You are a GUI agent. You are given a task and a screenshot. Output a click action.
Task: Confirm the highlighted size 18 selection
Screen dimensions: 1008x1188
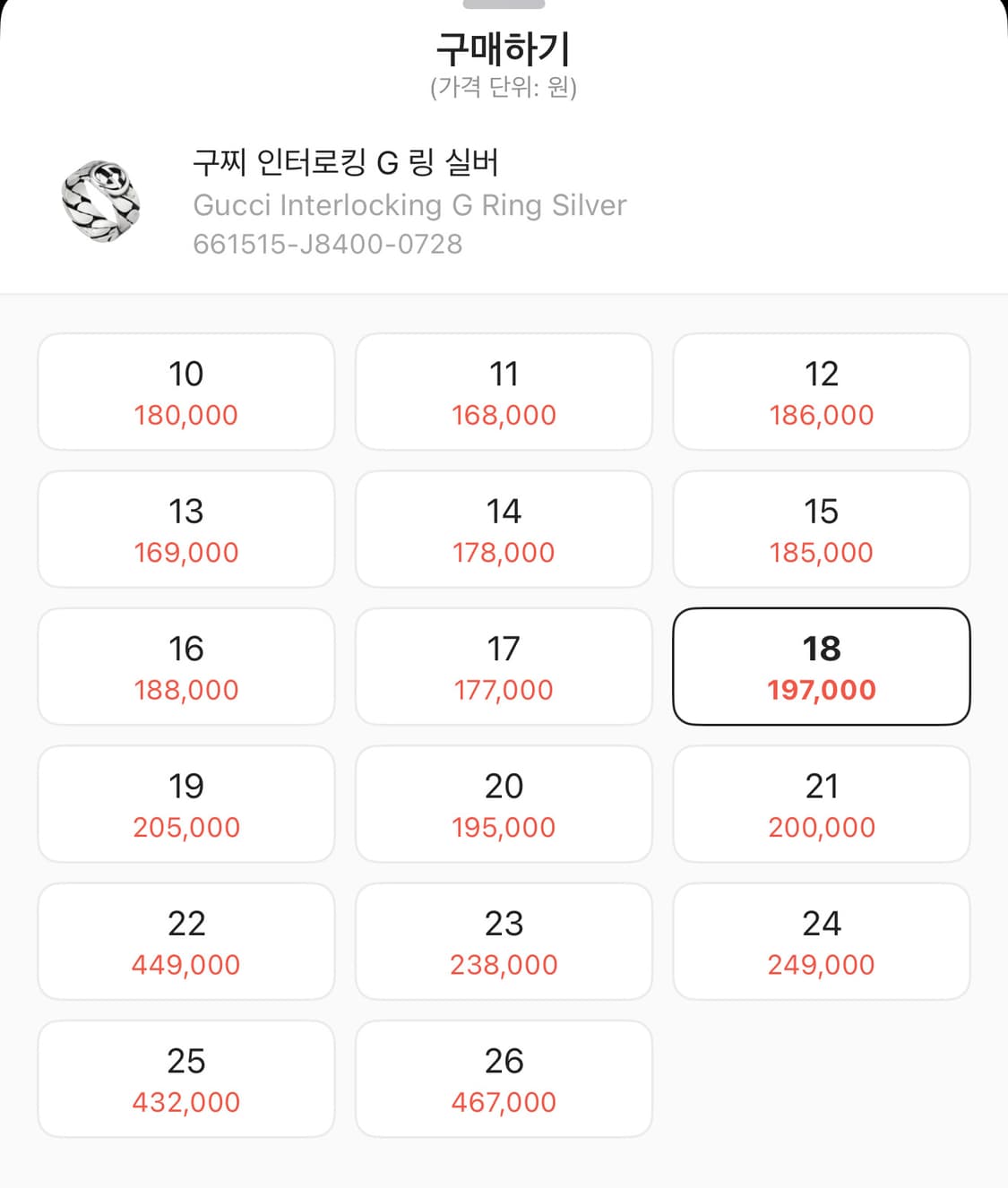(821, 667)
